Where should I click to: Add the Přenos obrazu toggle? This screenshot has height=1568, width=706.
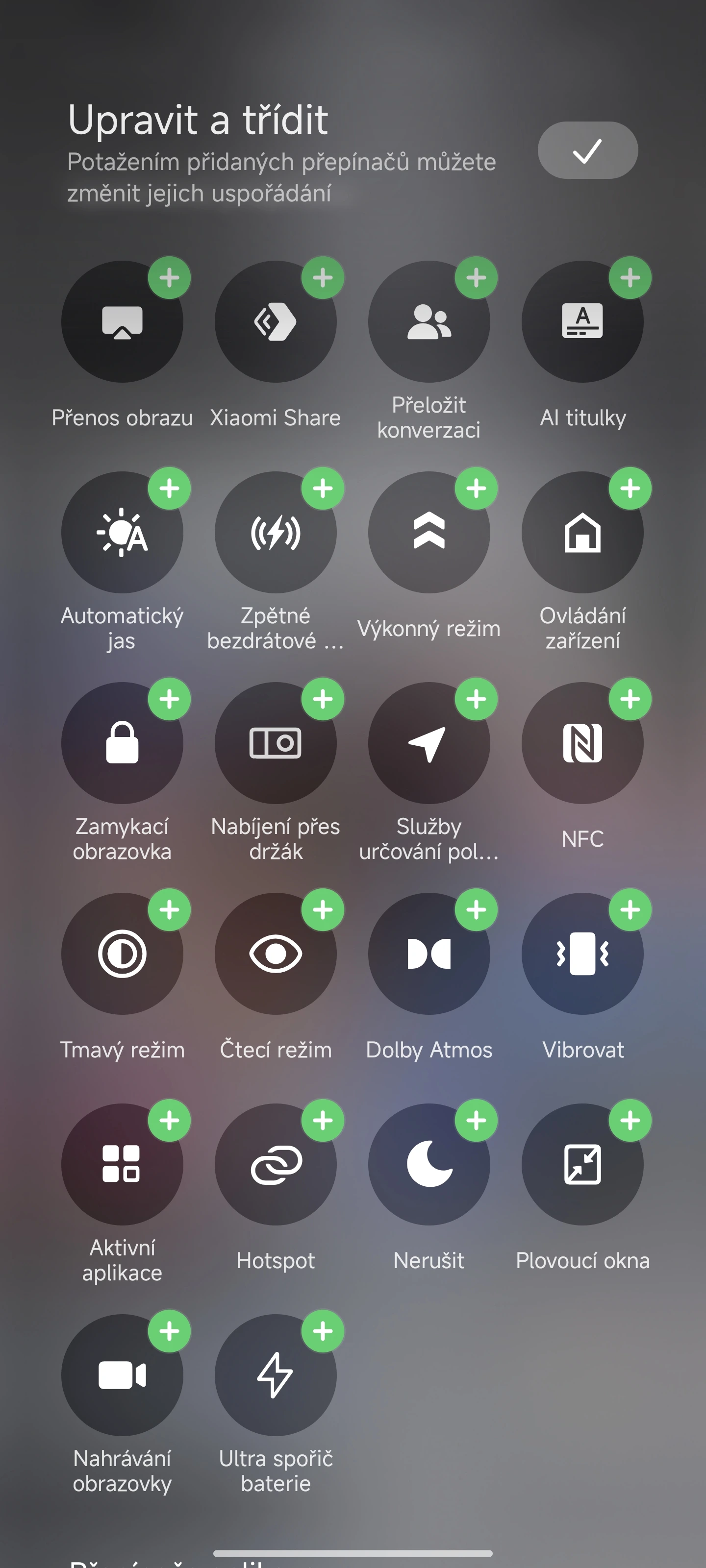pyautogui.click(x=169, y=278)
